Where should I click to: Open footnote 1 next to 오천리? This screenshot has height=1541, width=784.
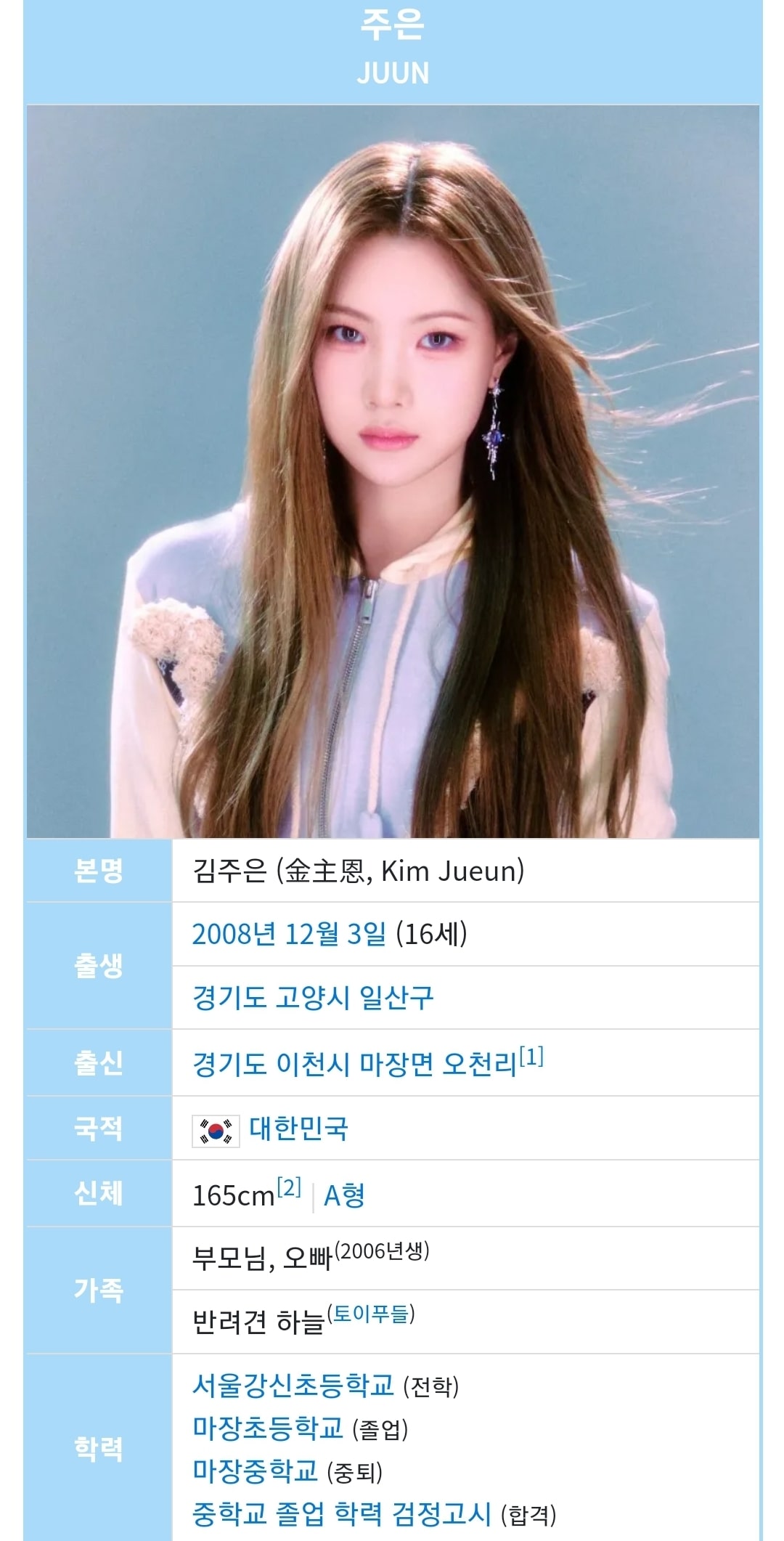[x=531, y=1057]
